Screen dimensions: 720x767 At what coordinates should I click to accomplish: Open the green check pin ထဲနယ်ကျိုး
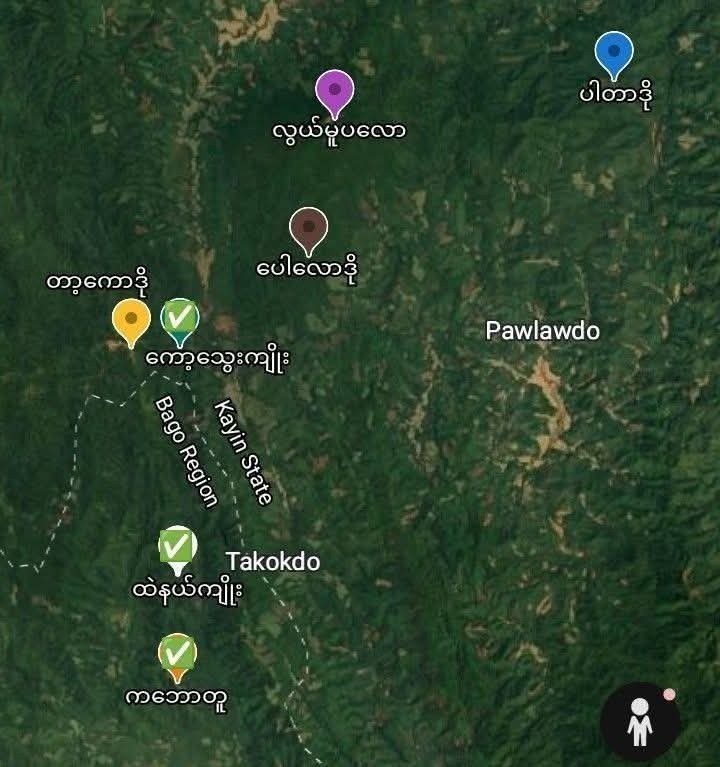point(178,547)
